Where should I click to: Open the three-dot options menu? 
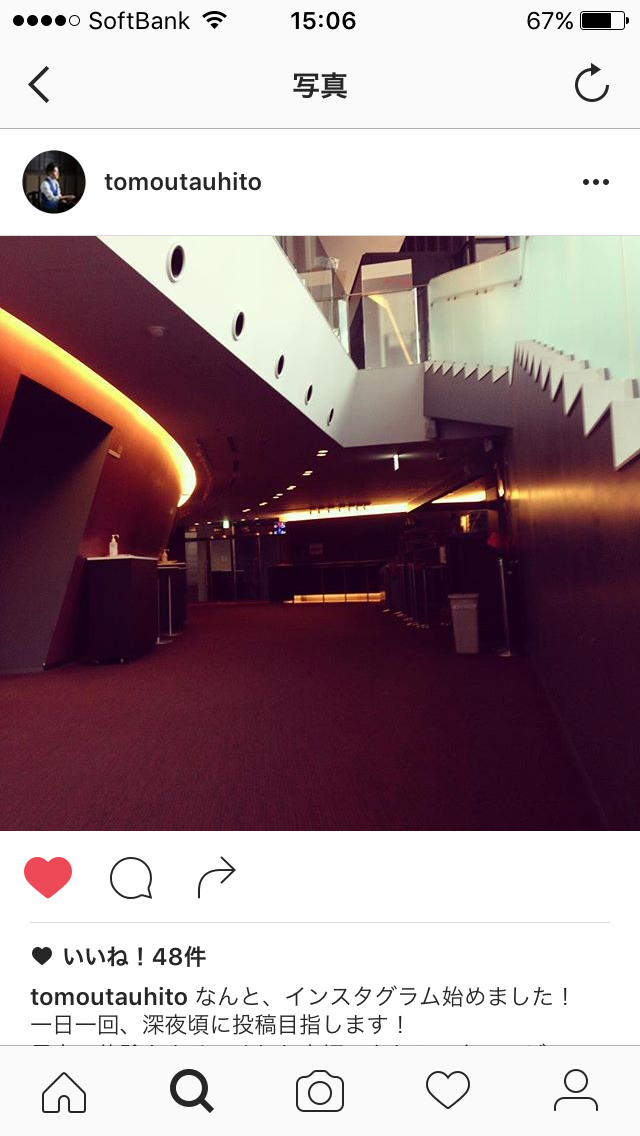(595, 182)
